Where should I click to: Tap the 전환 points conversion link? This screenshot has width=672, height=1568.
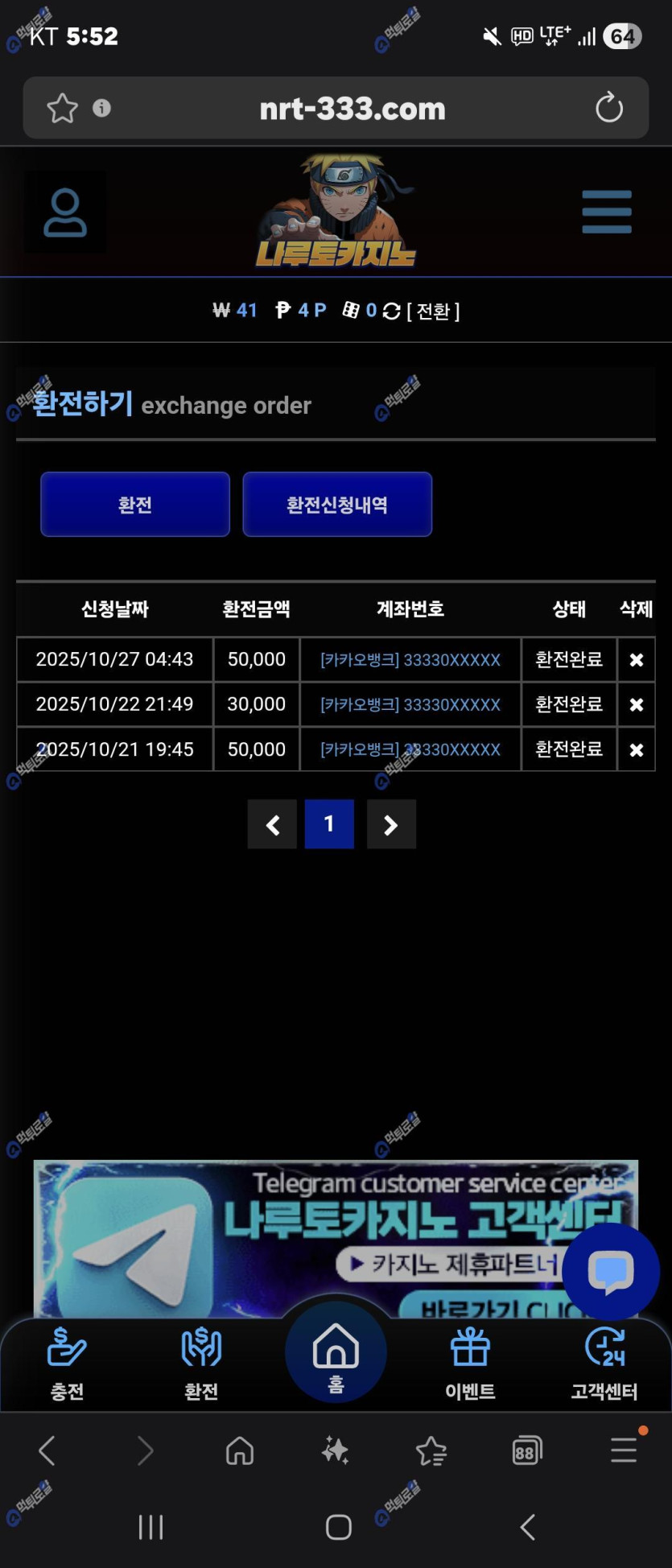tap(433, 311)
